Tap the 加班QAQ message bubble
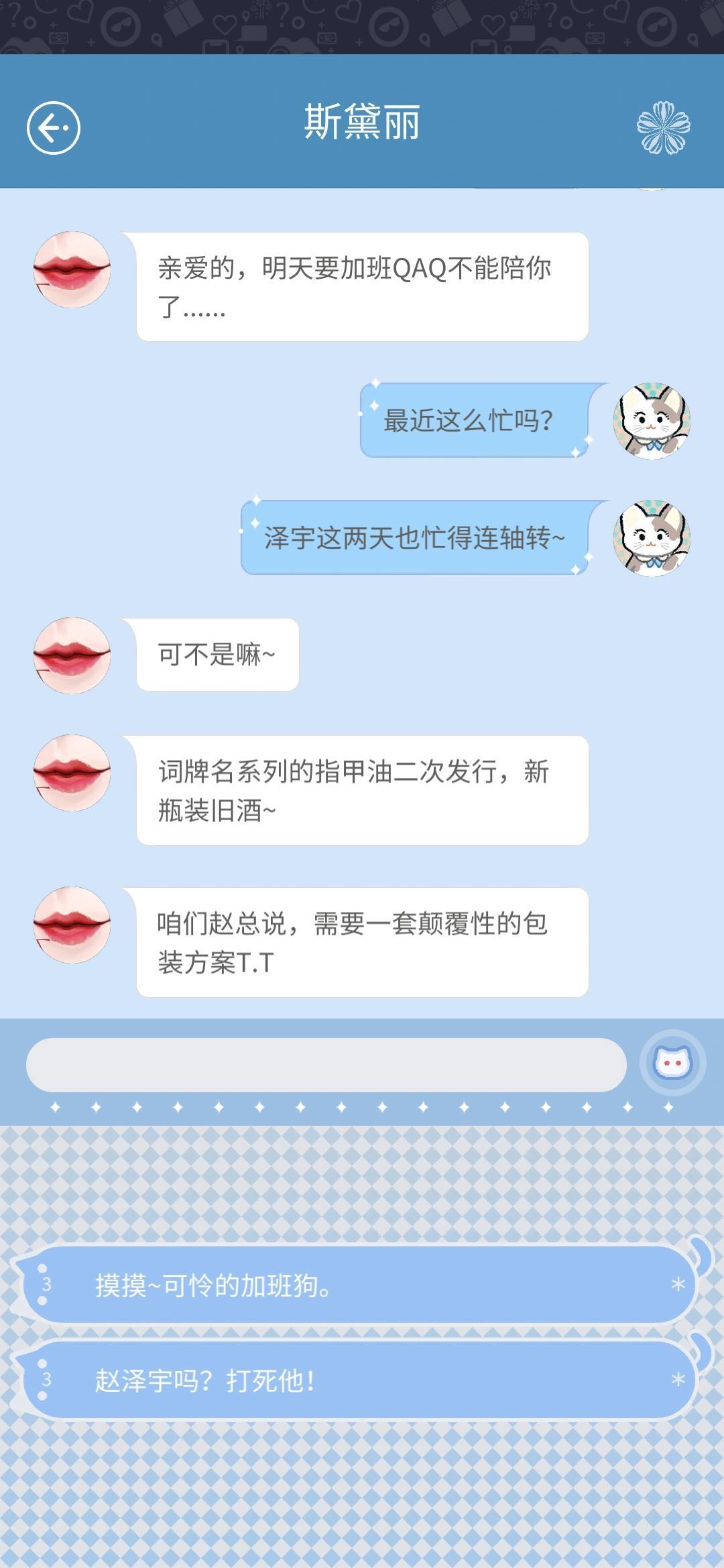The width and height of the screenshot is (724, 1568). 362,288
